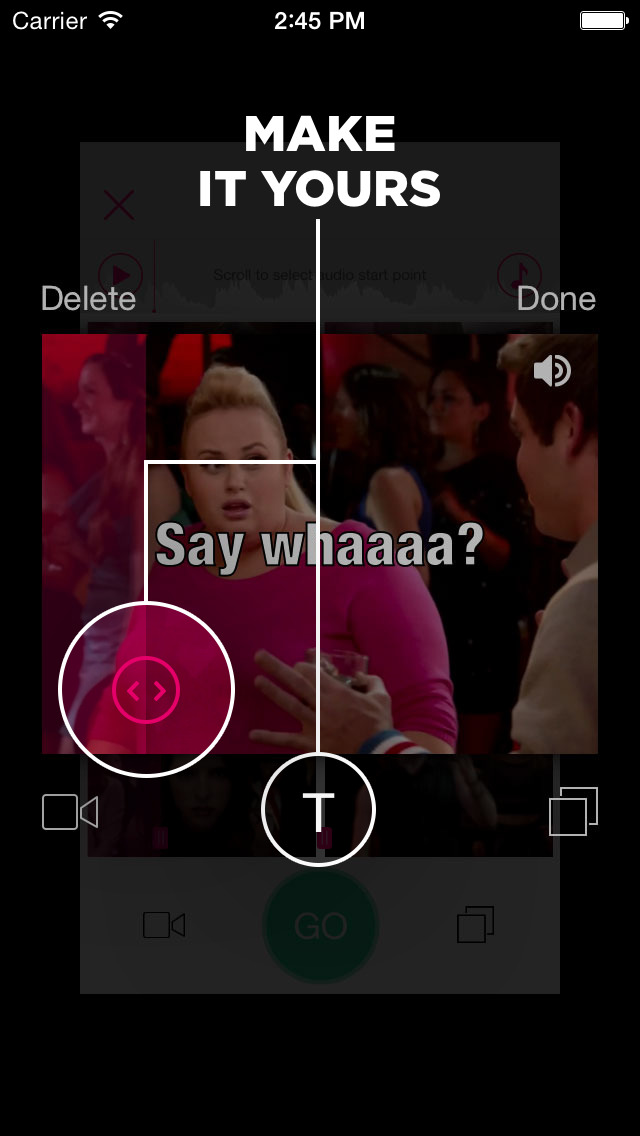The height and width of the screenshot is (1136, 640).
Task: Tap Done to finish editing
Action: click(x=556, y=299)
